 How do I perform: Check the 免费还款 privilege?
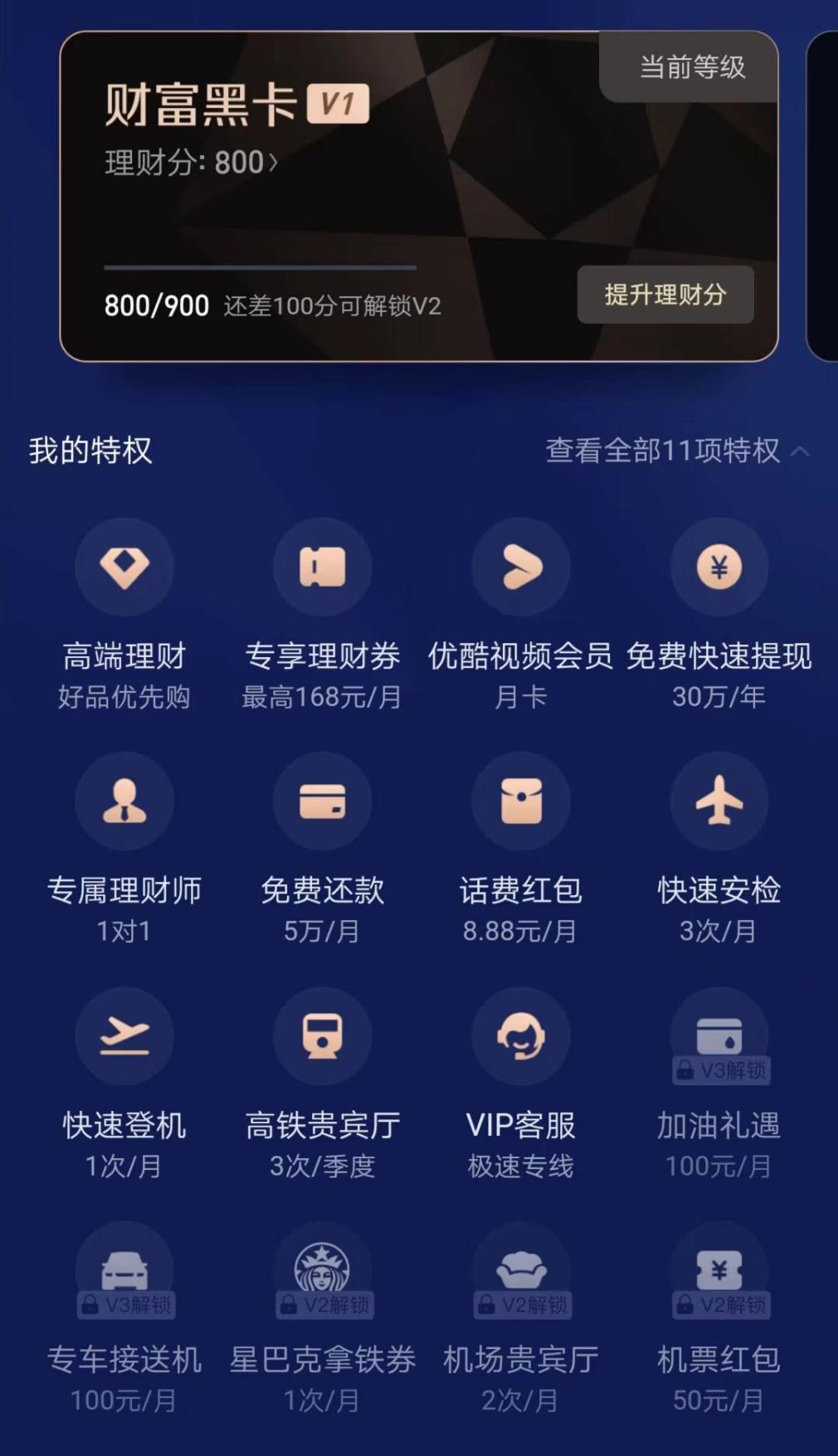click(x=322, y=850)
